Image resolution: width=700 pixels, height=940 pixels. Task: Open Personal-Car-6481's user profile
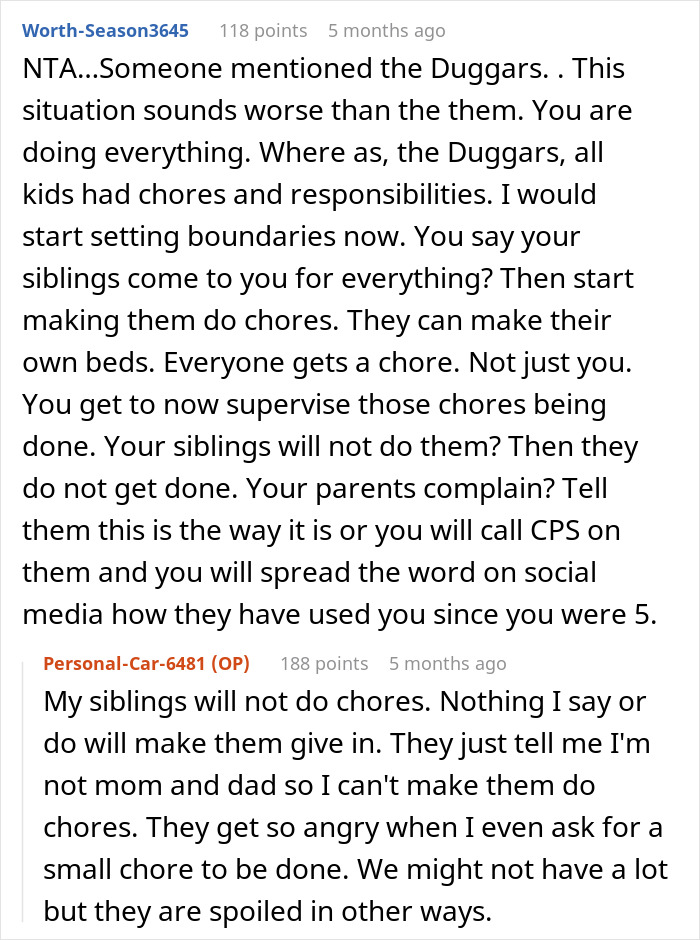128,663
